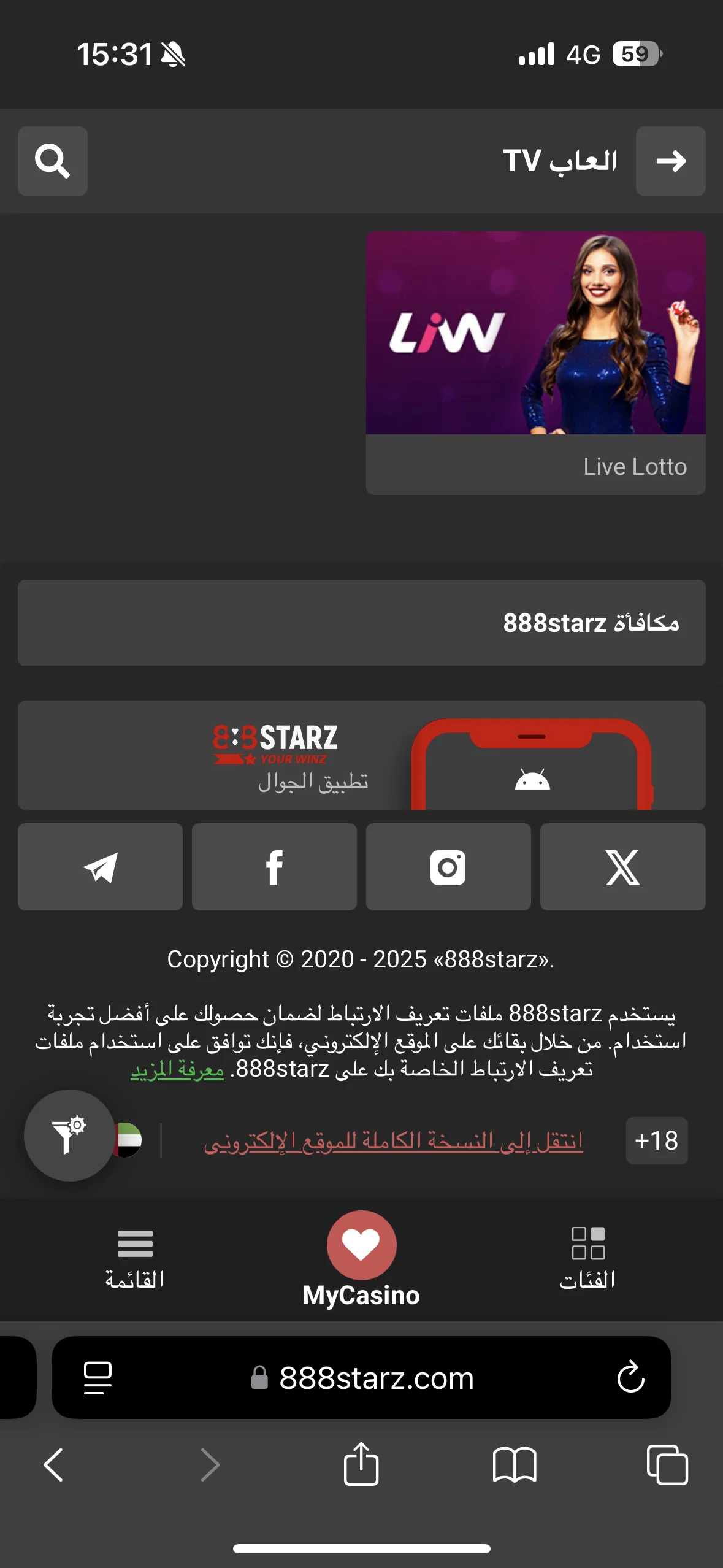Show open browser tabs overview
The height and width of the screenshot is (1568, 723).
click(667, 1465)
